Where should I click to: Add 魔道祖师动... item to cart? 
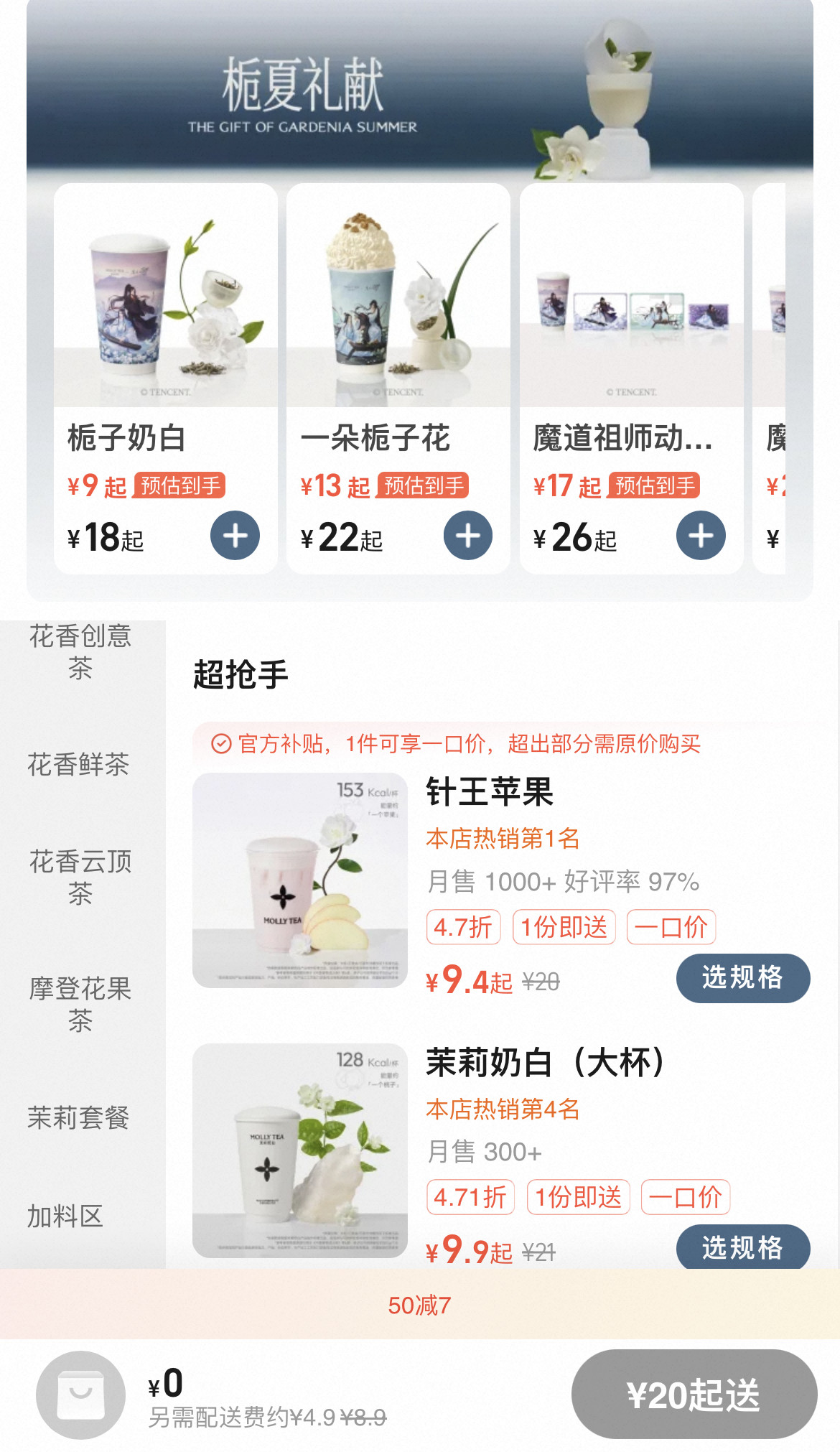pyautogui.click(x=701, y=536)
